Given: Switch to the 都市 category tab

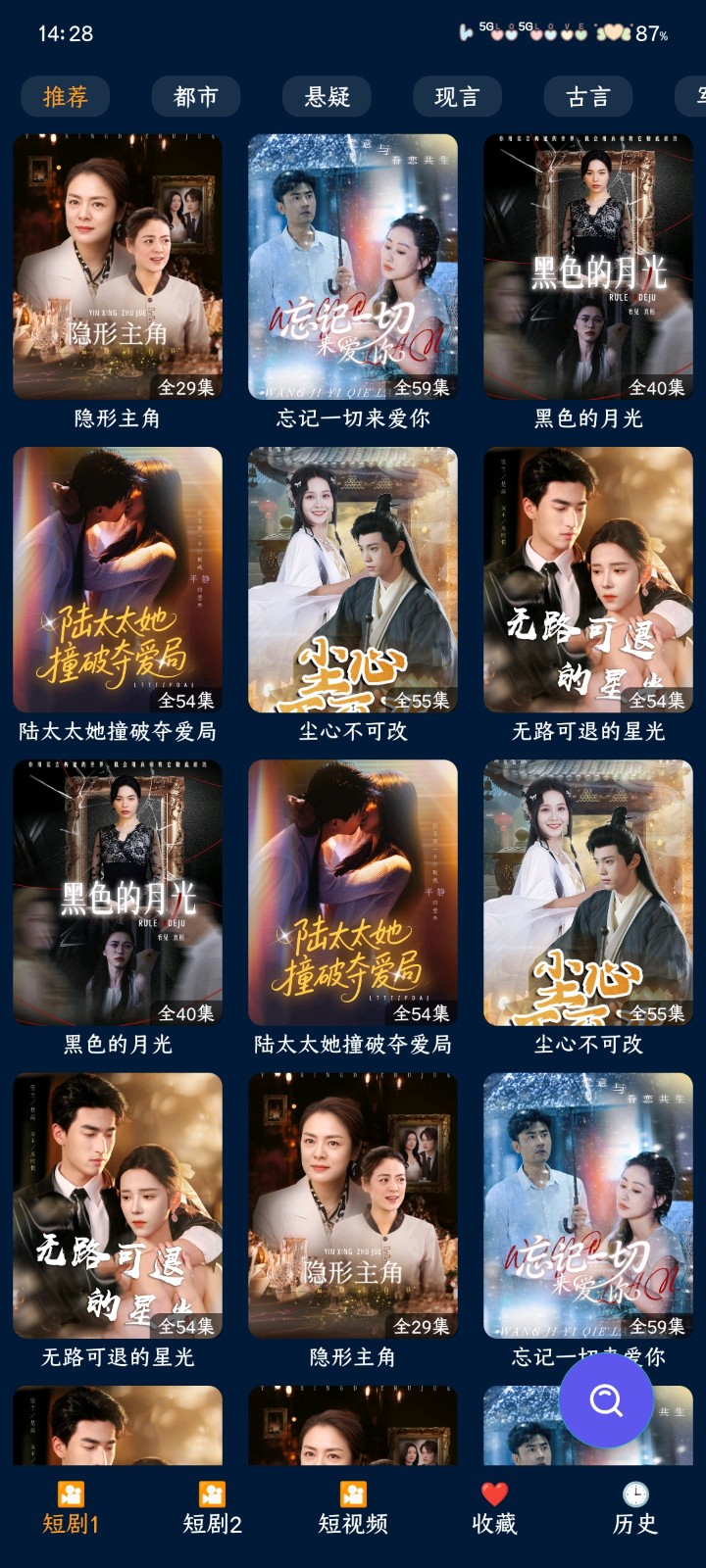Looking at the screenshot, I should click(194, 96).
